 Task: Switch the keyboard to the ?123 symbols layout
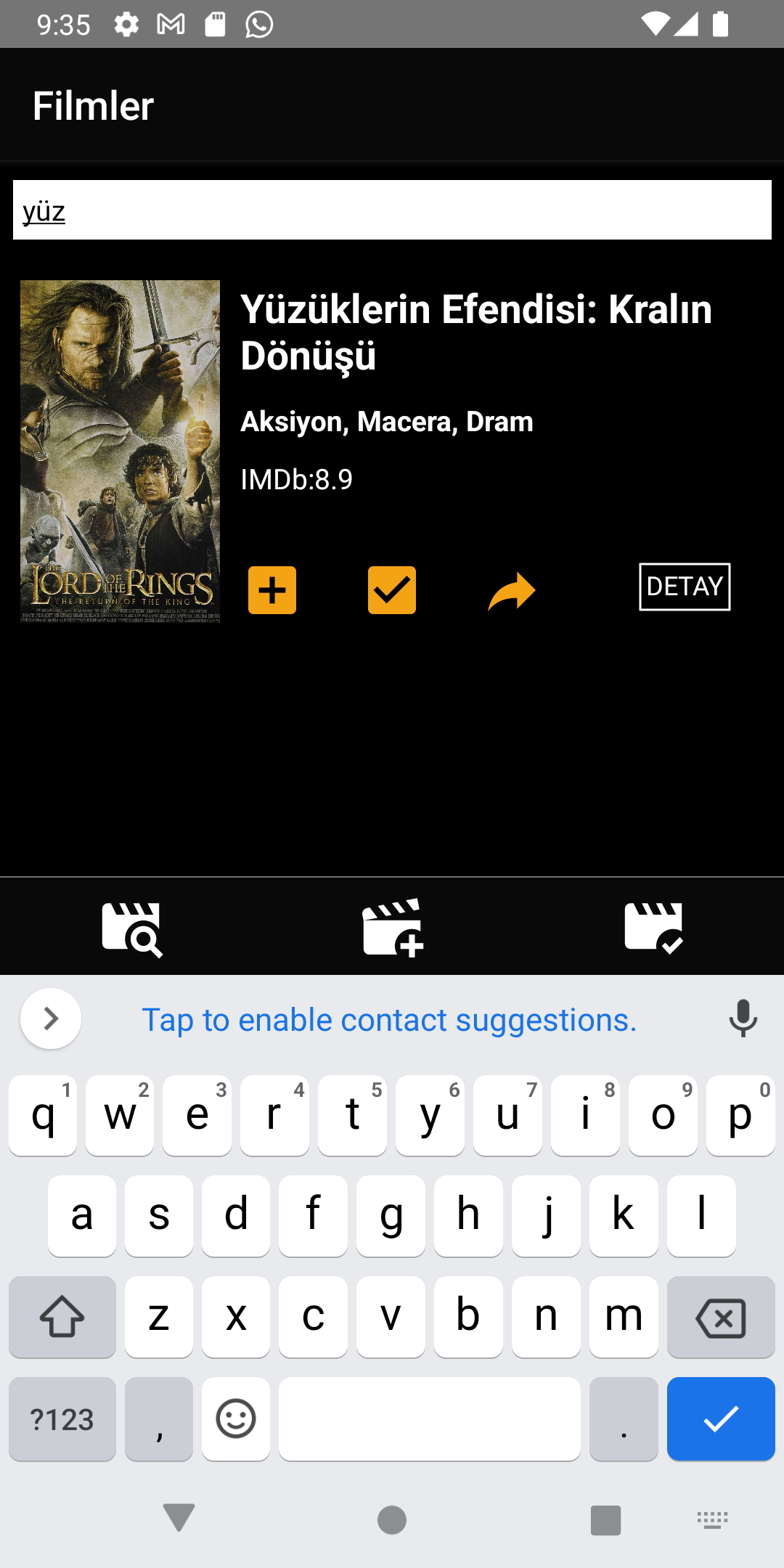(62, 1418)
